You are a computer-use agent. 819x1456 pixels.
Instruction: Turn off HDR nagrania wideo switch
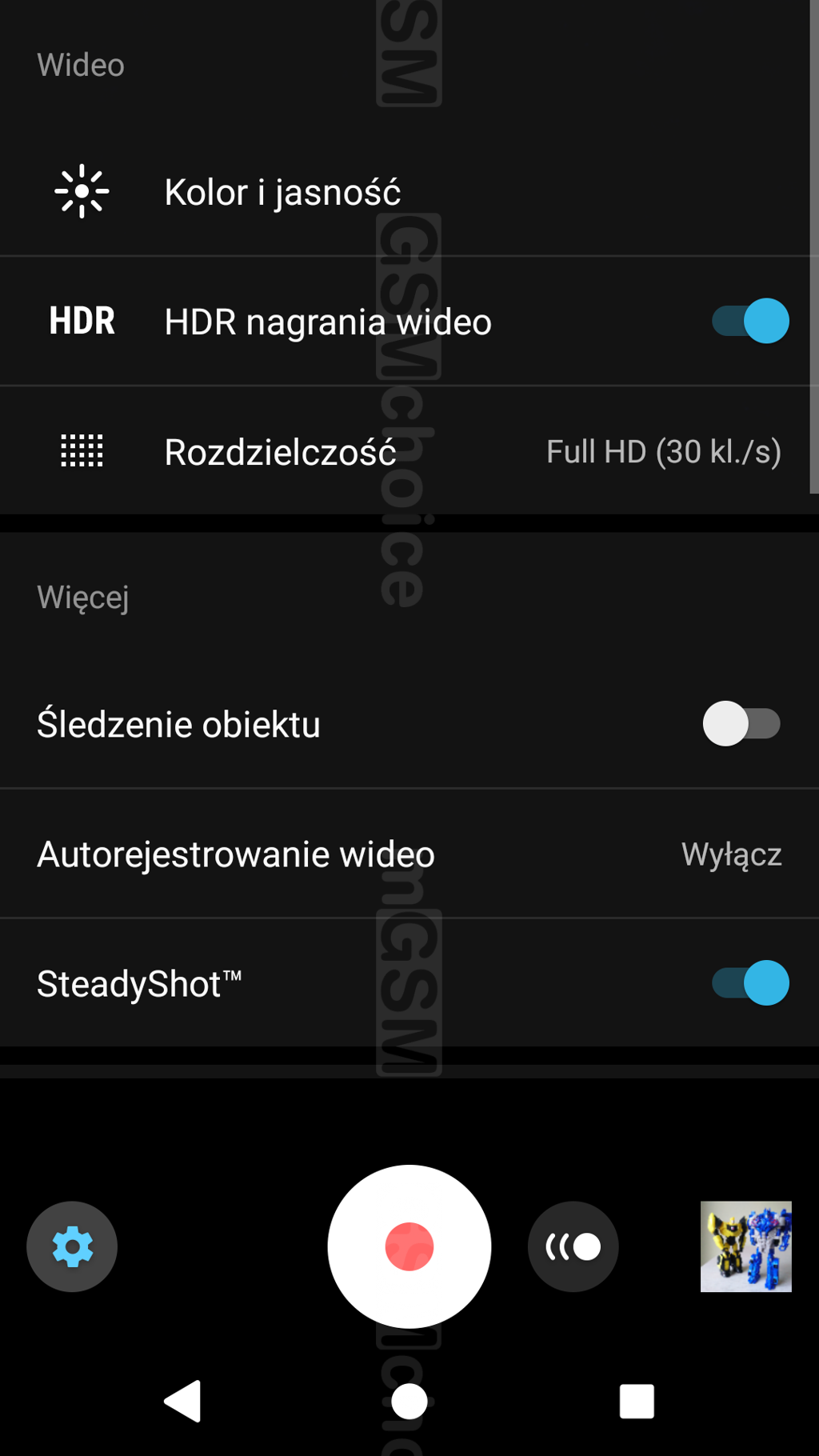click(749, 321)
